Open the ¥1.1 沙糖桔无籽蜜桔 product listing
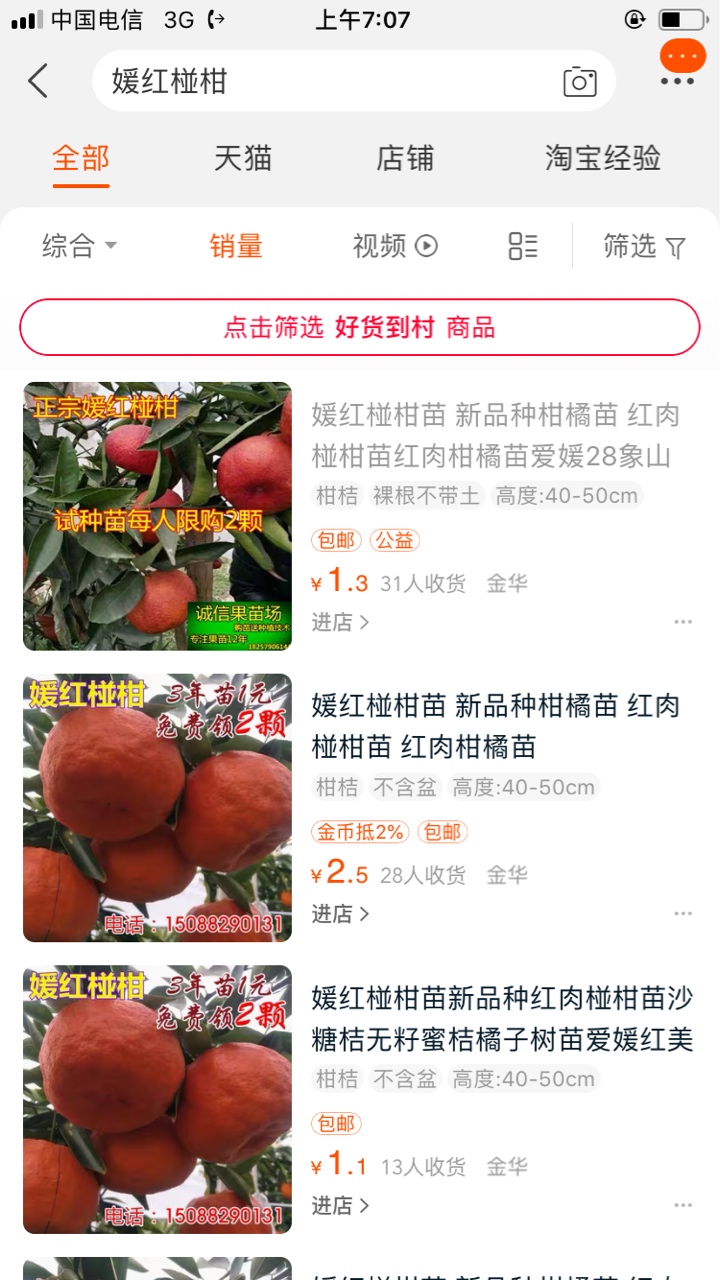This screenshot has width=720, height=1280. pos(502,1018)
